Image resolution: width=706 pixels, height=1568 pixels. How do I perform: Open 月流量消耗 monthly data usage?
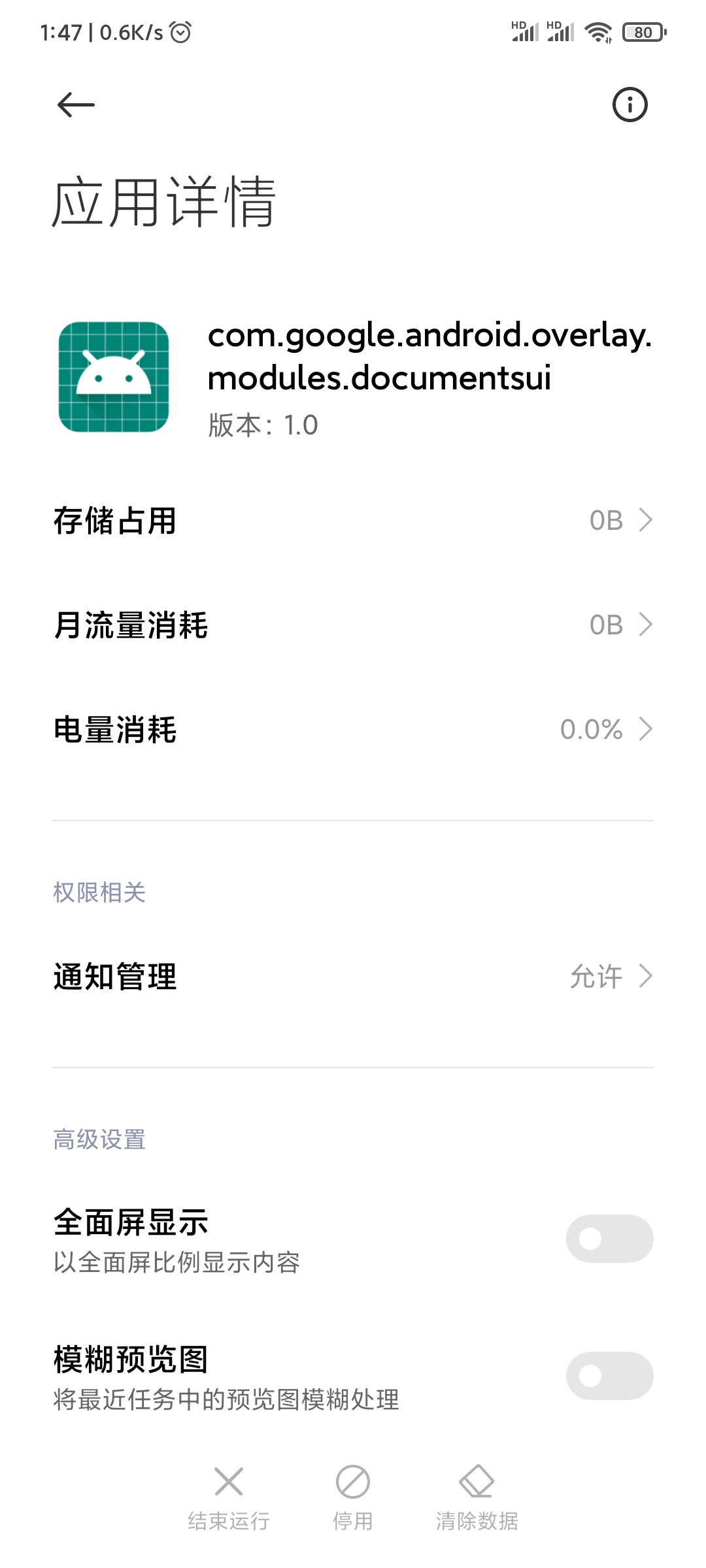click(353, 625)
